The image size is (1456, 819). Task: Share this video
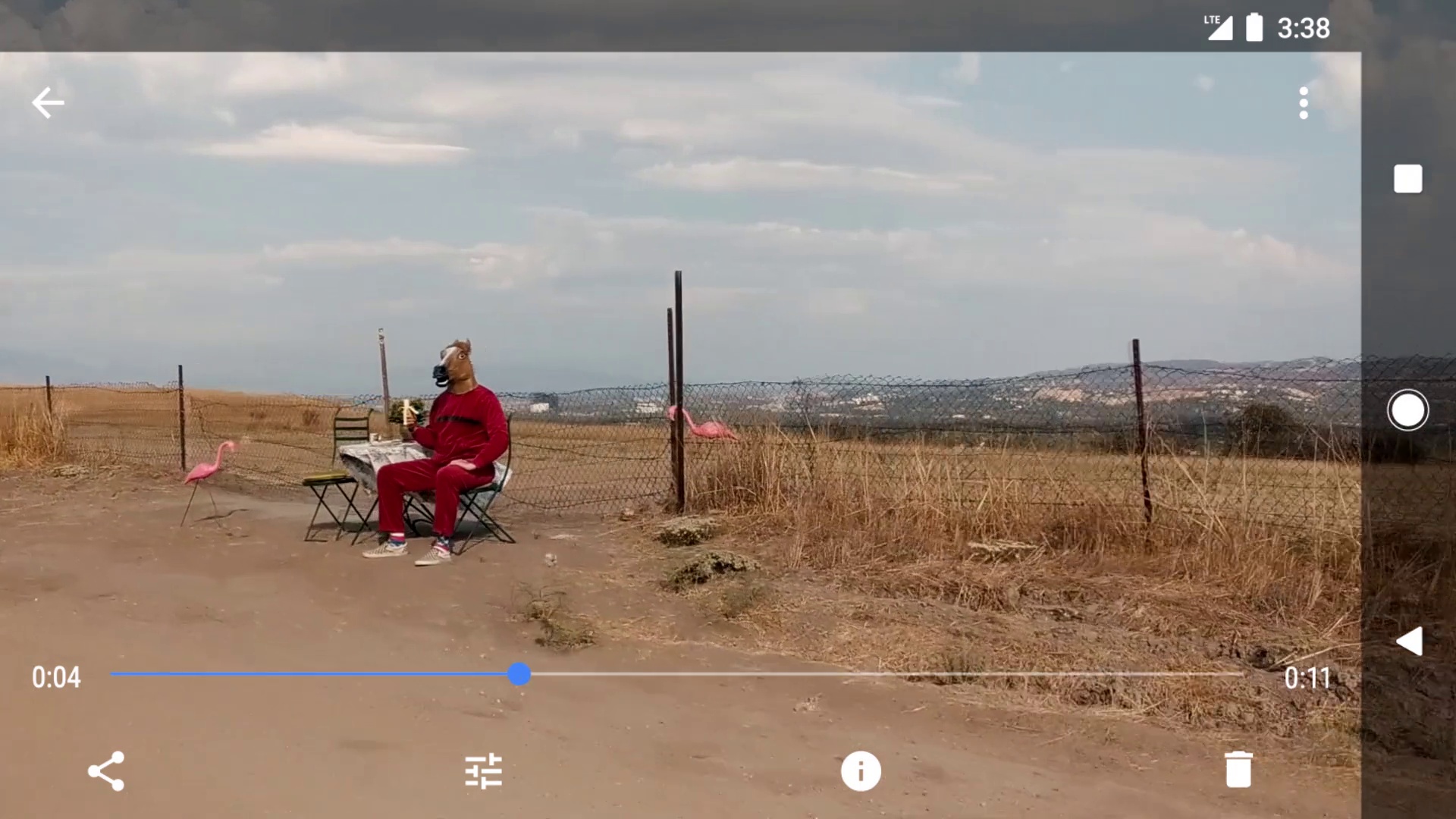click(x=106, y=771)
